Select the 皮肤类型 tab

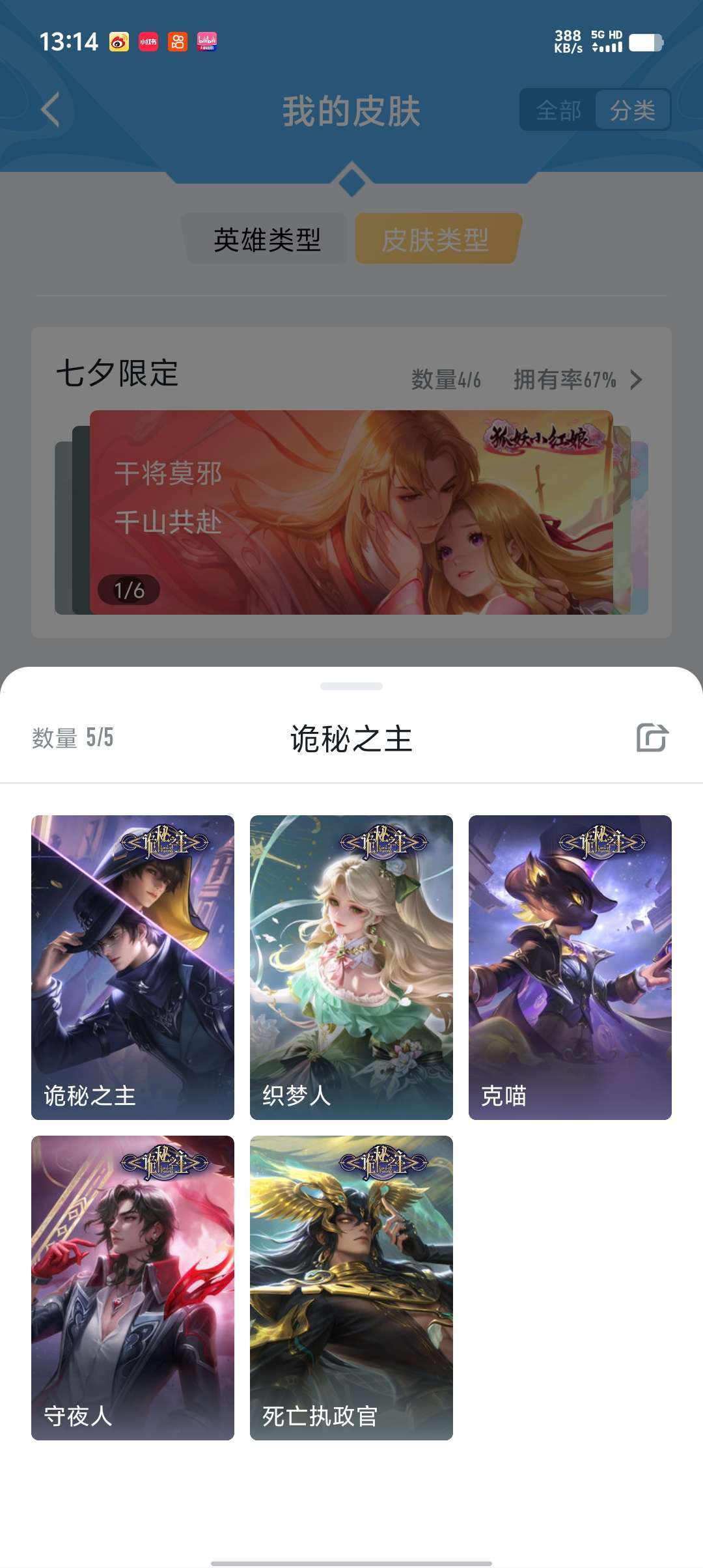coord(435,239)
